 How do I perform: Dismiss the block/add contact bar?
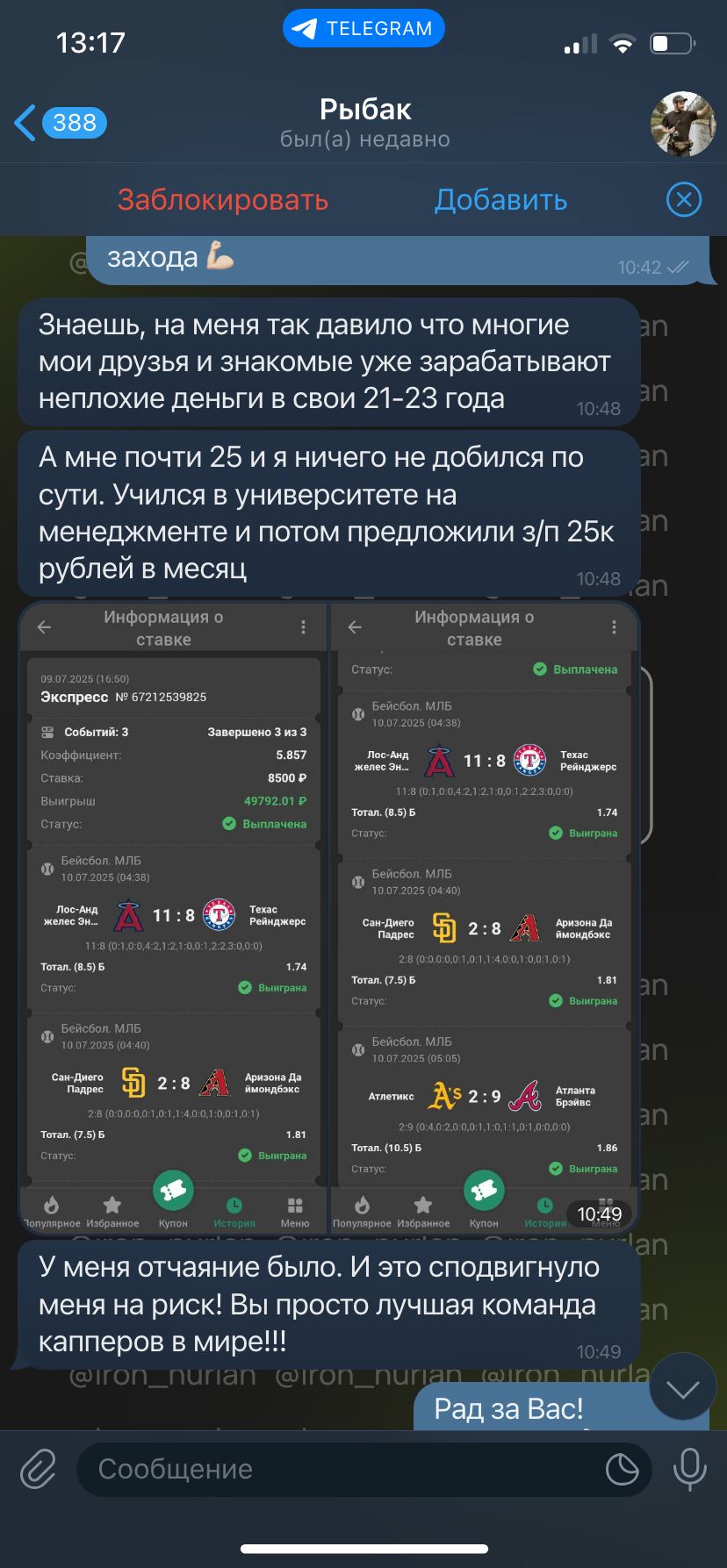(x=684, y=200)
